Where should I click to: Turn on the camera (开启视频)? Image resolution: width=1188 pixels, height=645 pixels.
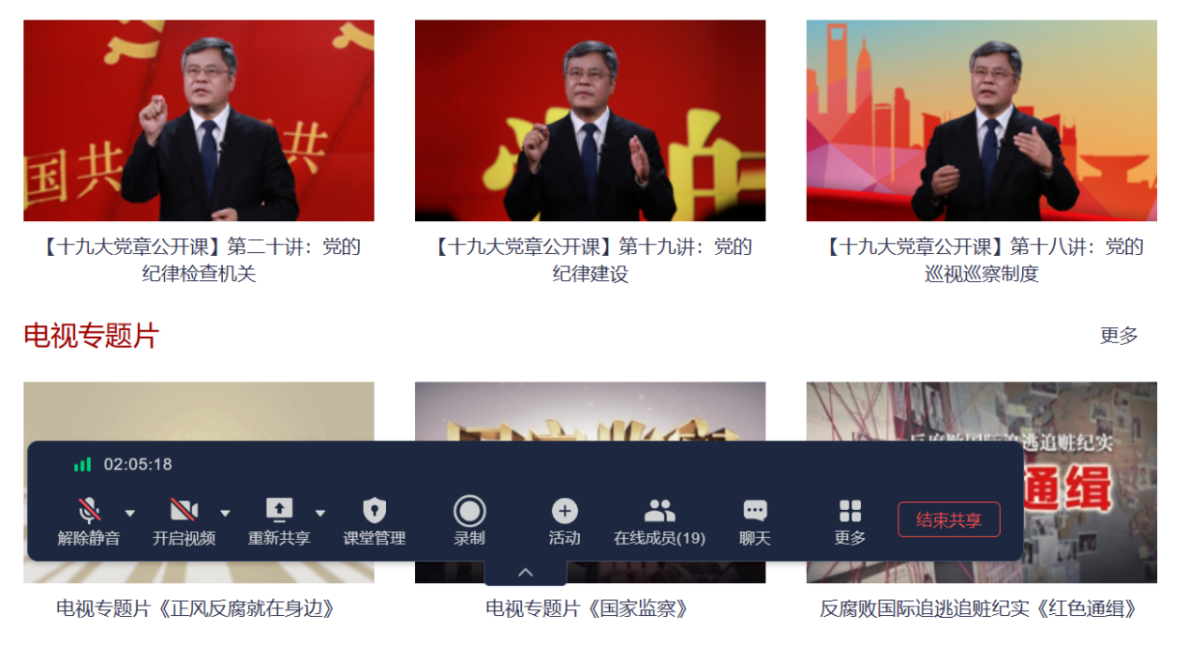[x=184, y=520]
